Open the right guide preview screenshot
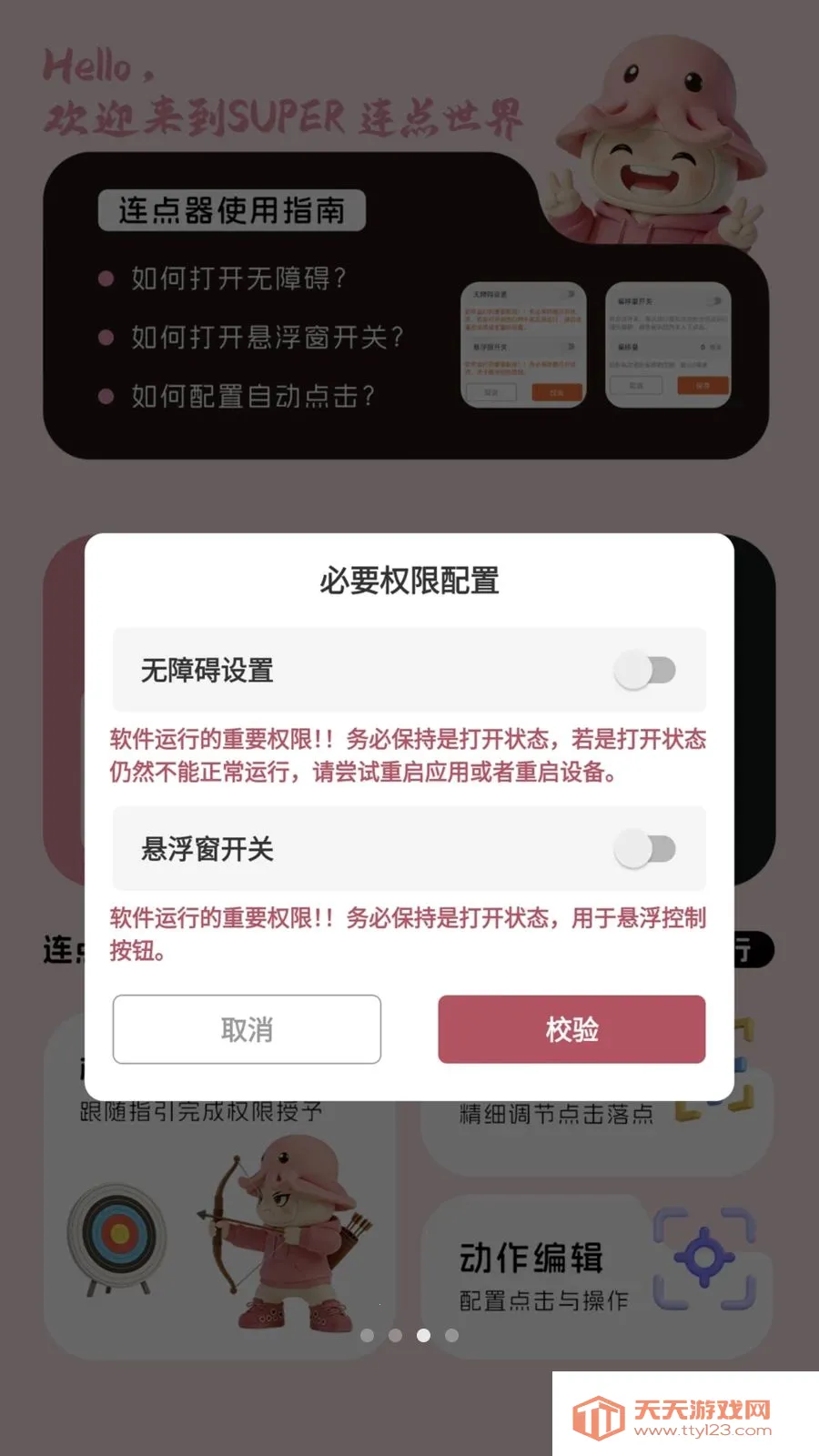819x1456 pixels. point(667,344)
